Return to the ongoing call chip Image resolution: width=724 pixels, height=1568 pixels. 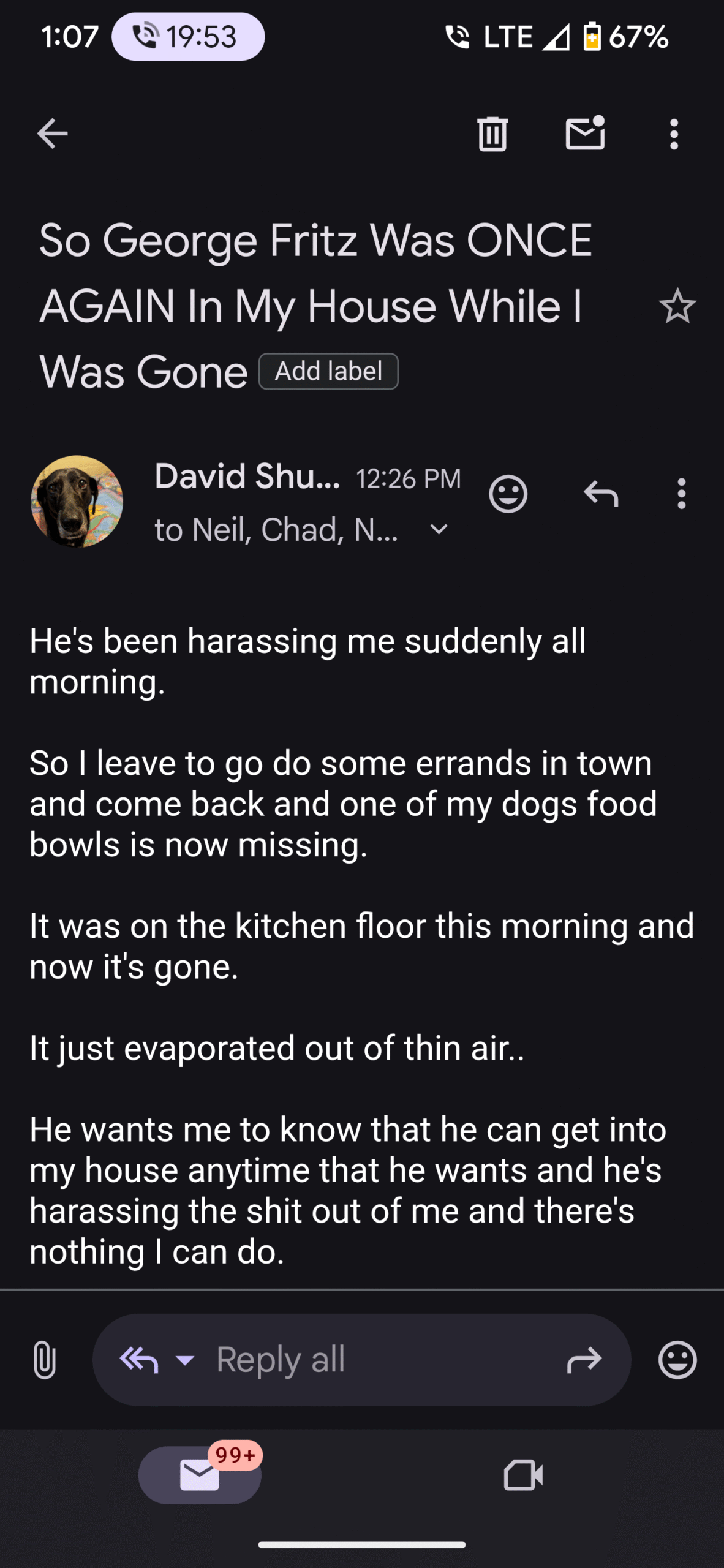[x=188, y=37]
